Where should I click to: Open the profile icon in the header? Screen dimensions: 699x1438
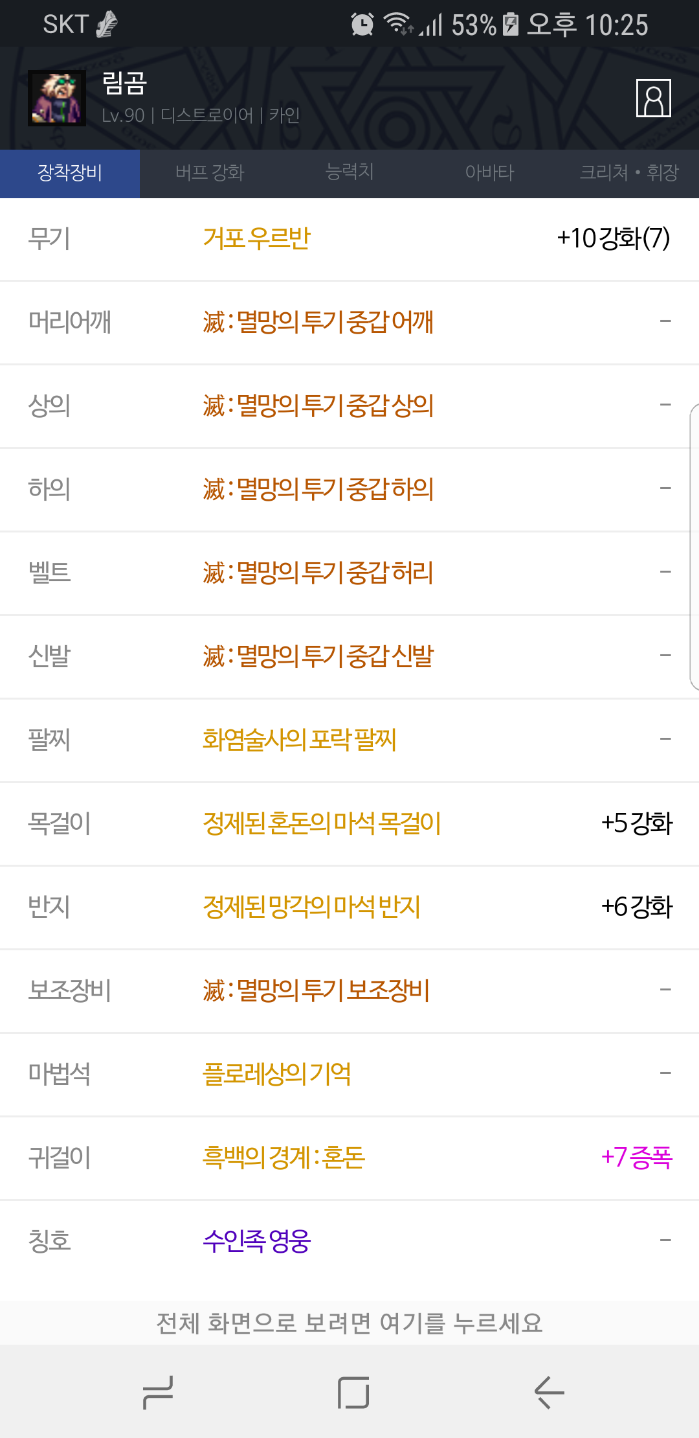pyautogui.click(x=653, y=98)
